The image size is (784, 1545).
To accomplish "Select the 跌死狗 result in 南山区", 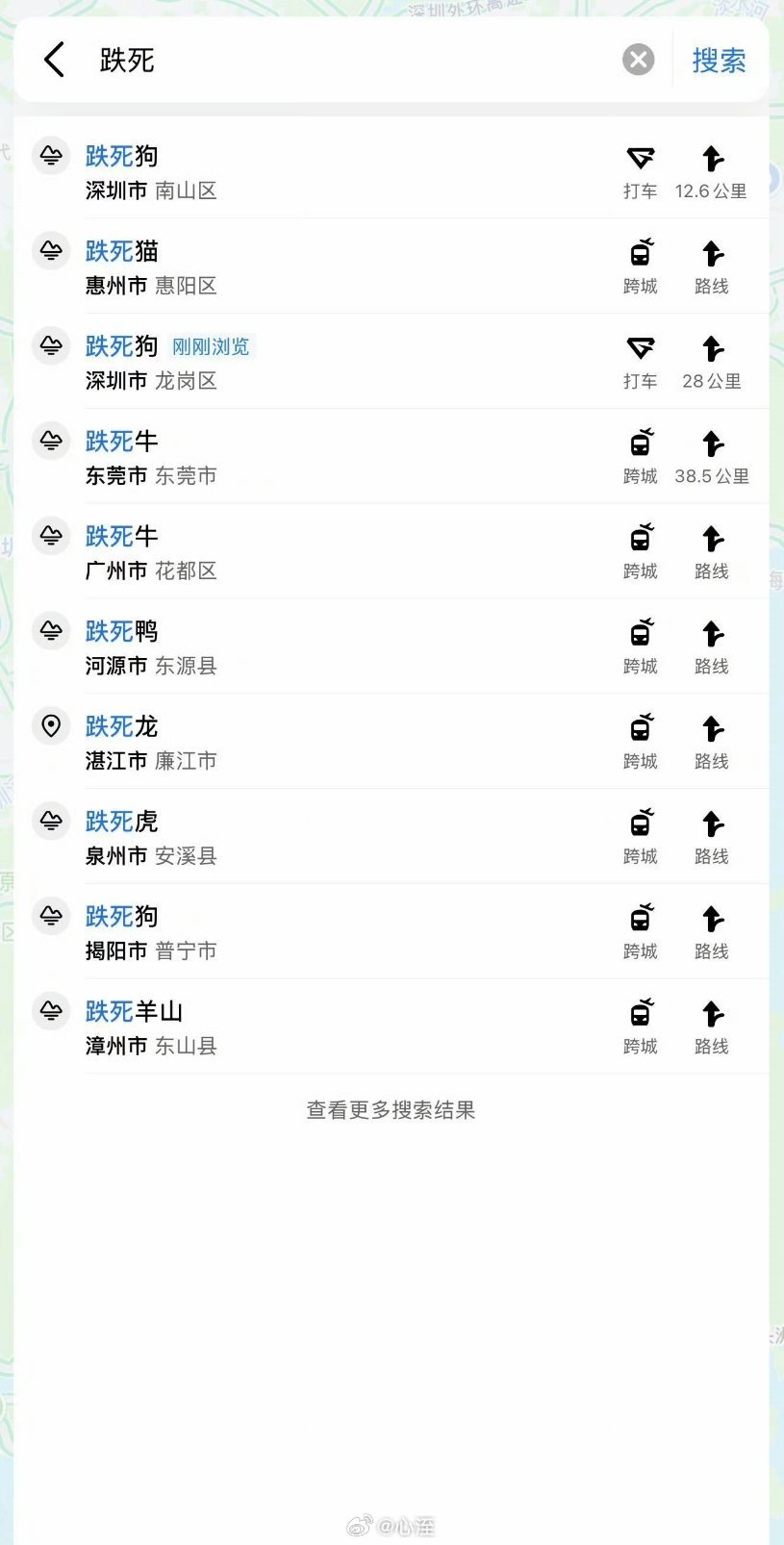I will [120, 157].
